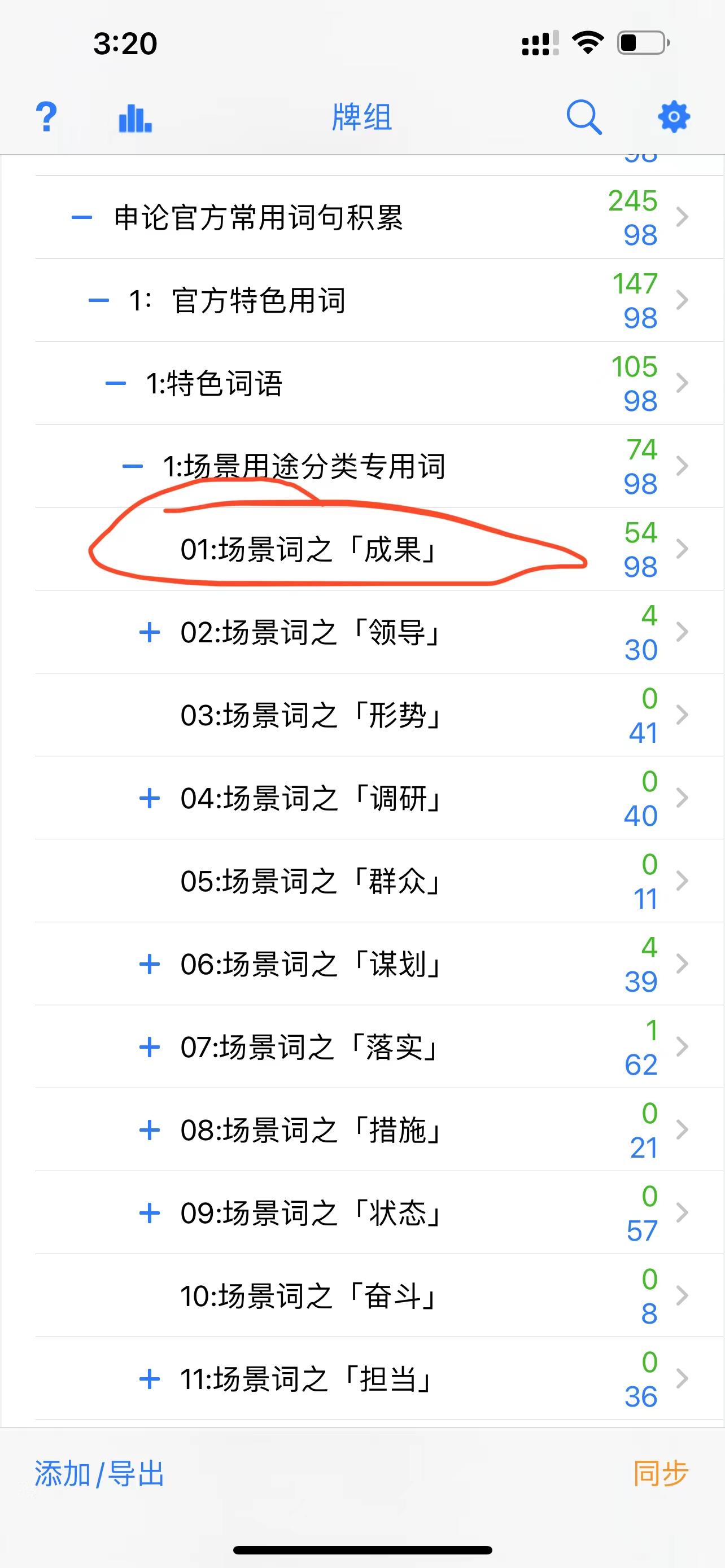
Task: Open the statistics chart icon
Action: click(x=134, y=117)
